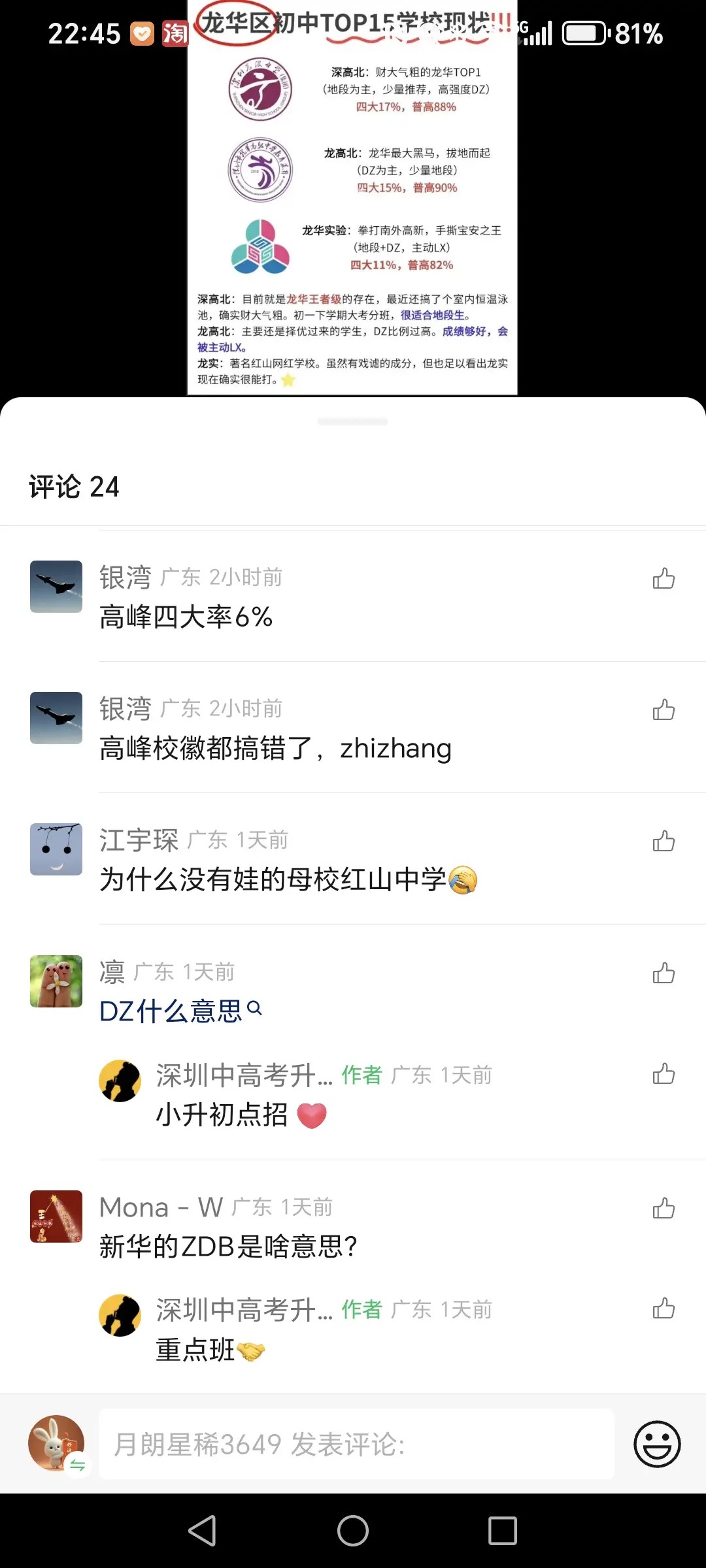
Task: Tap the comment sheet's top drag handle
Action: click(353, 422)
